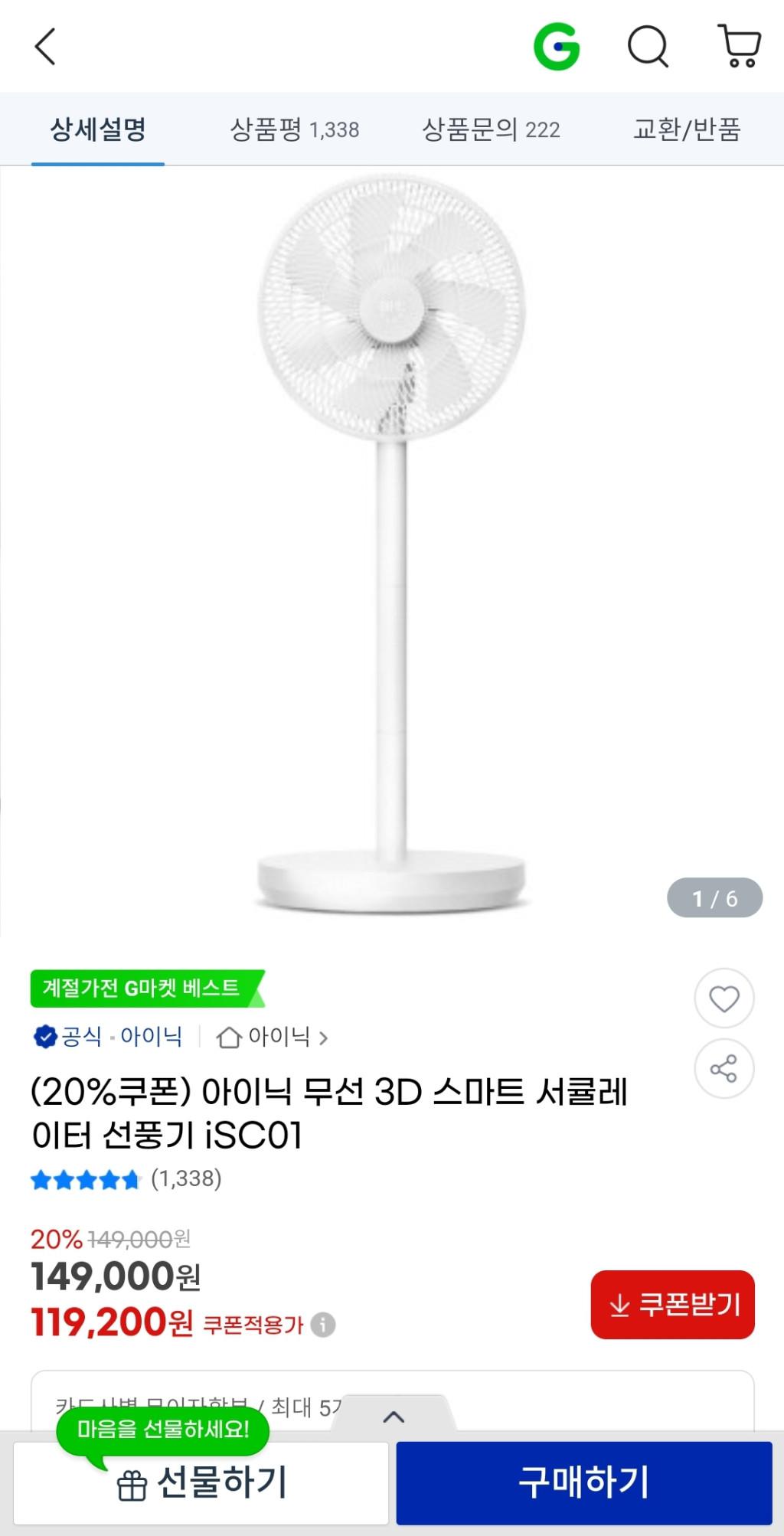
Task: Expand the bottom panel chevron
Action: pyautogui.click(x=393, y=1417)
